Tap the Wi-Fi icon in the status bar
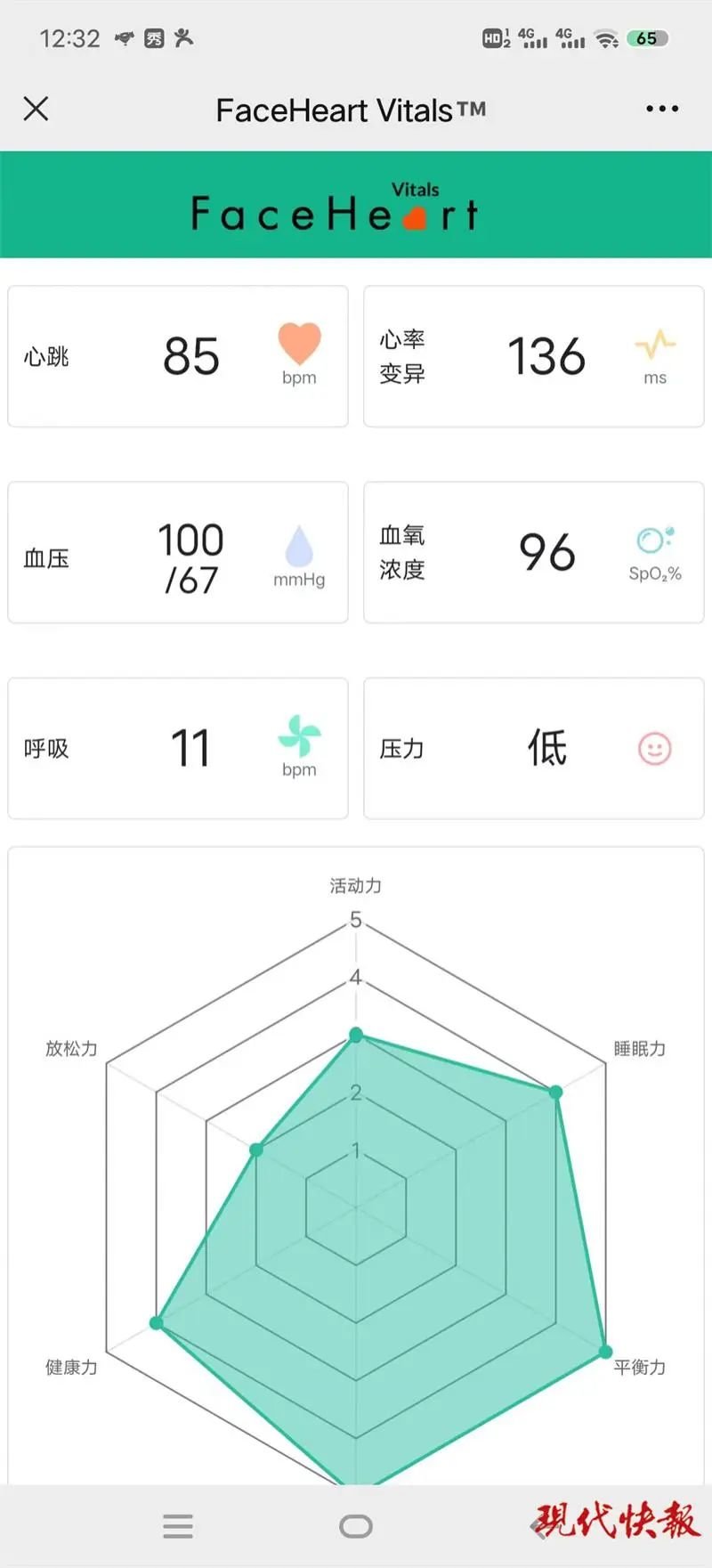The width and height of the screenshot is (712, 1568). pos(608,38)
